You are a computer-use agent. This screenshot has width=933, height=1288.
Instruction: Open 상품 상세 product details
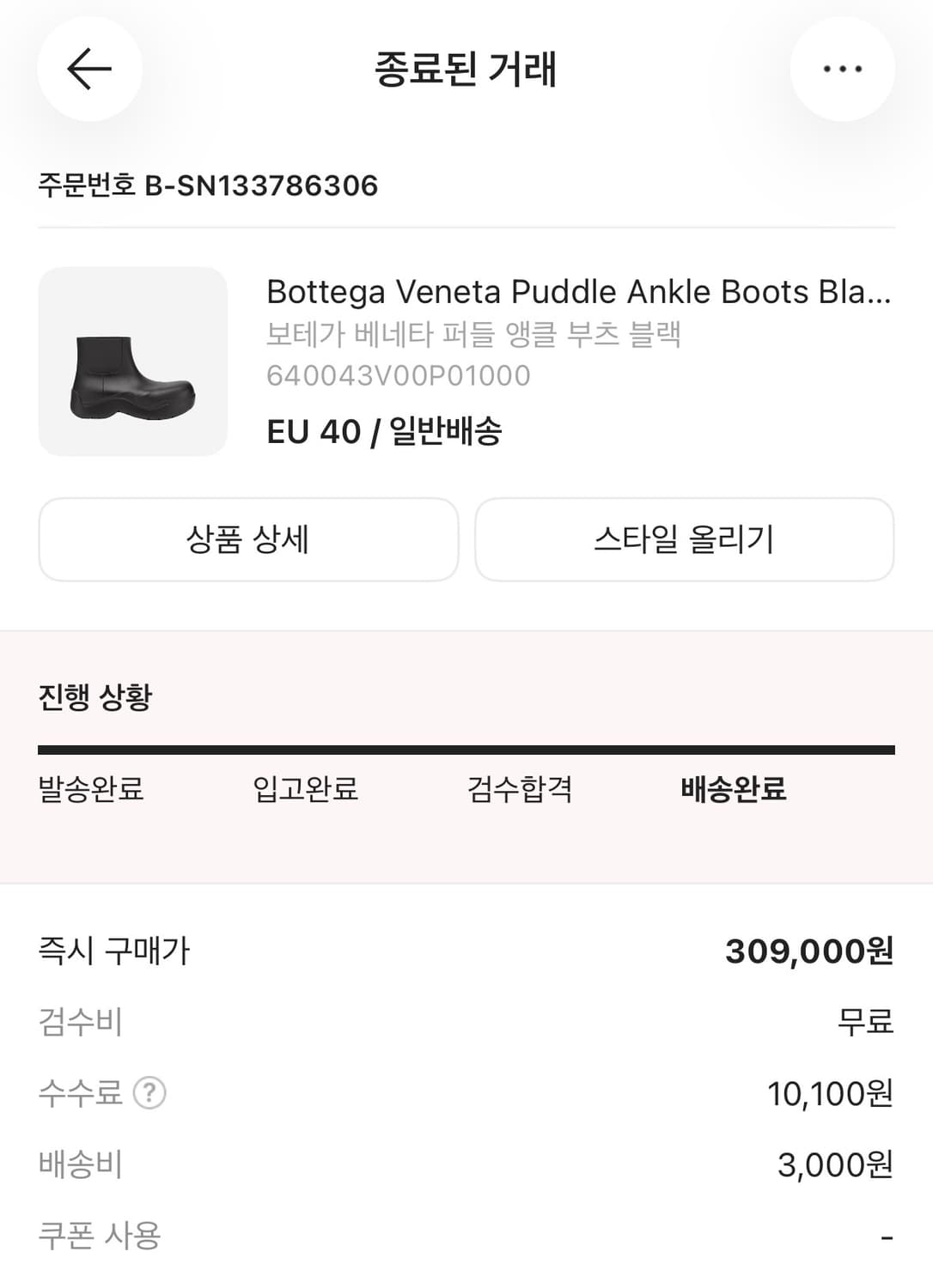pos(247,539)
